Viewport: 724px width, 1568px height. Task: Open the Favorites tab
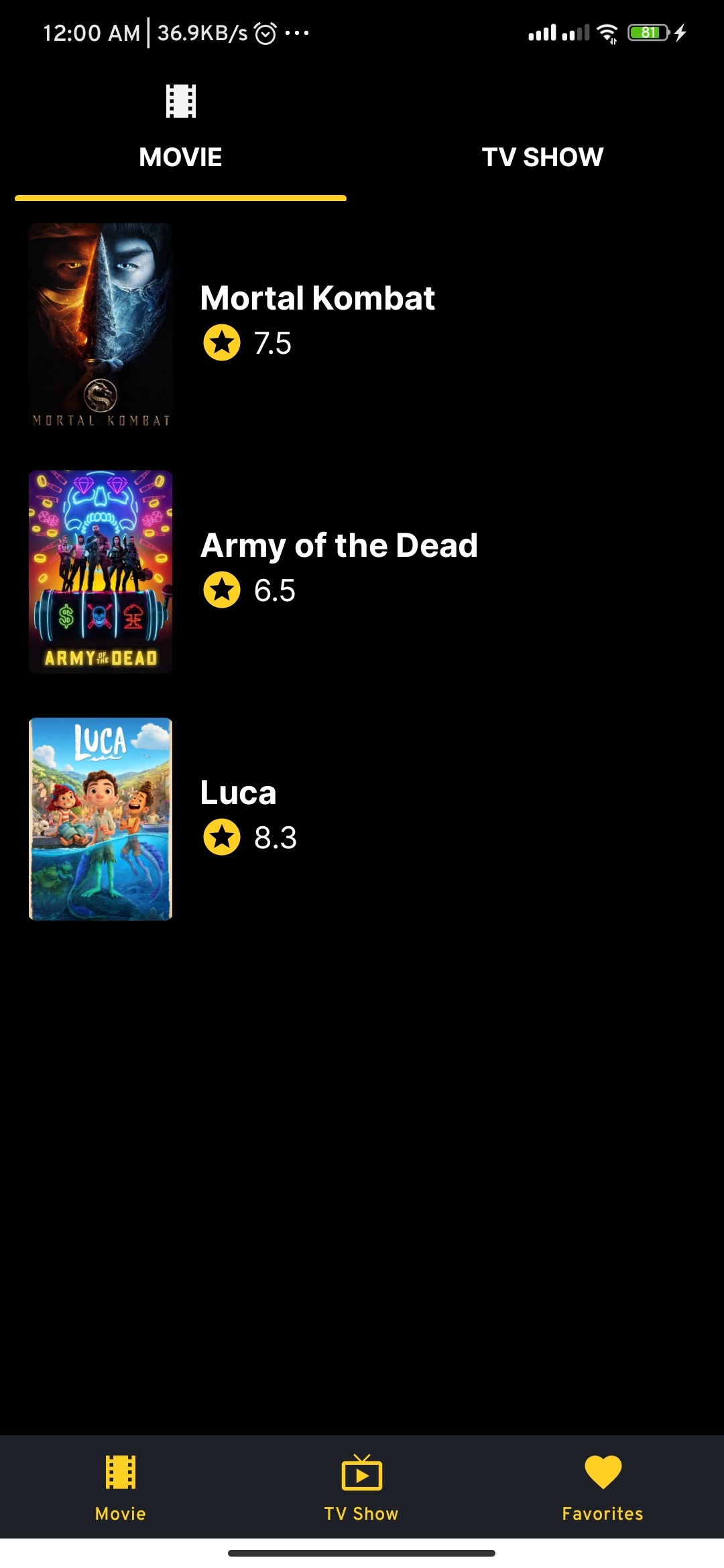603,1487
